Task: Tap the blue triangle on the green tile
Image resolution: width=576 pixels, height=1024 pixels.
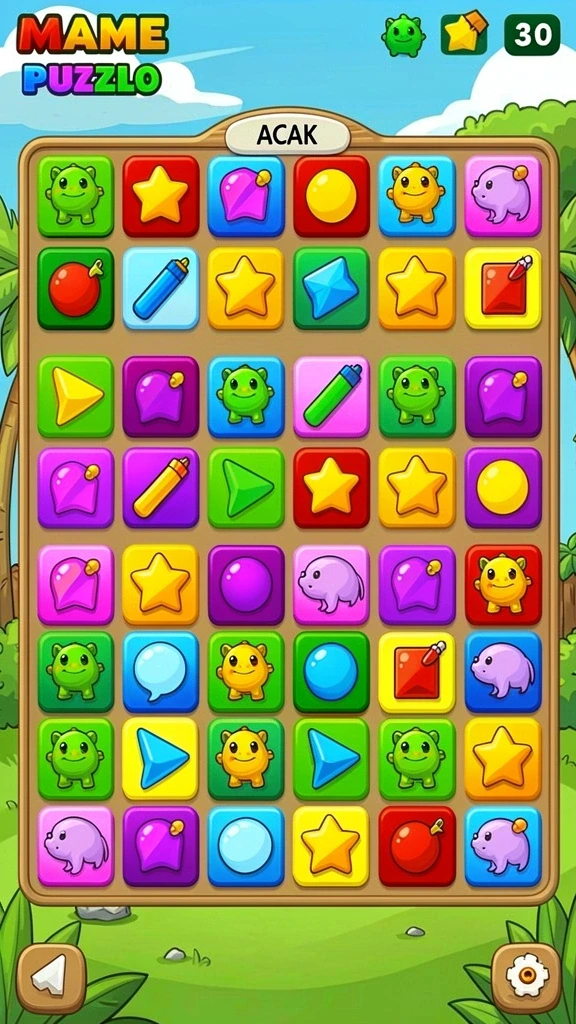Action: coord(331,758)
